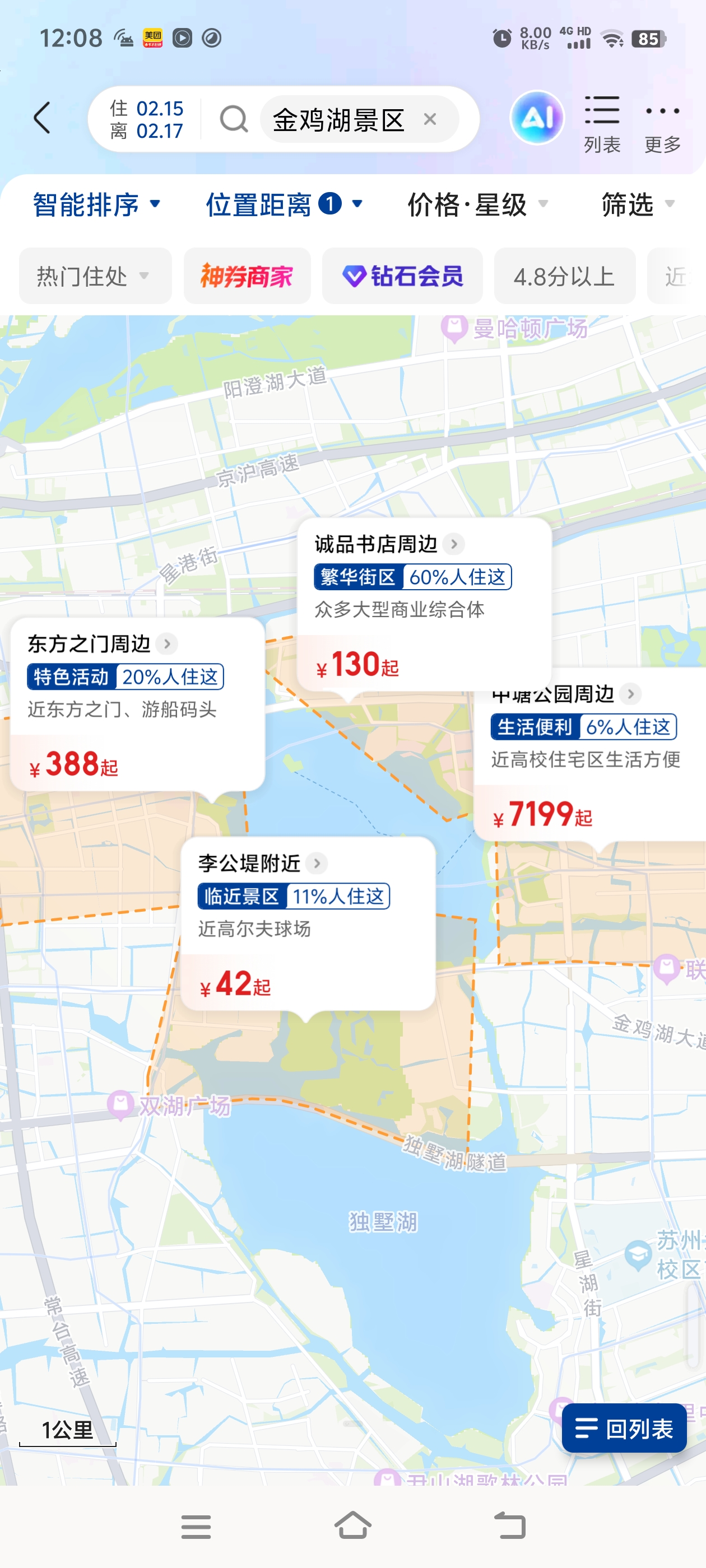Viewport: 706px width, 1568px height.
Task: Go back using the top-left arrow
Action: point(42,118)
